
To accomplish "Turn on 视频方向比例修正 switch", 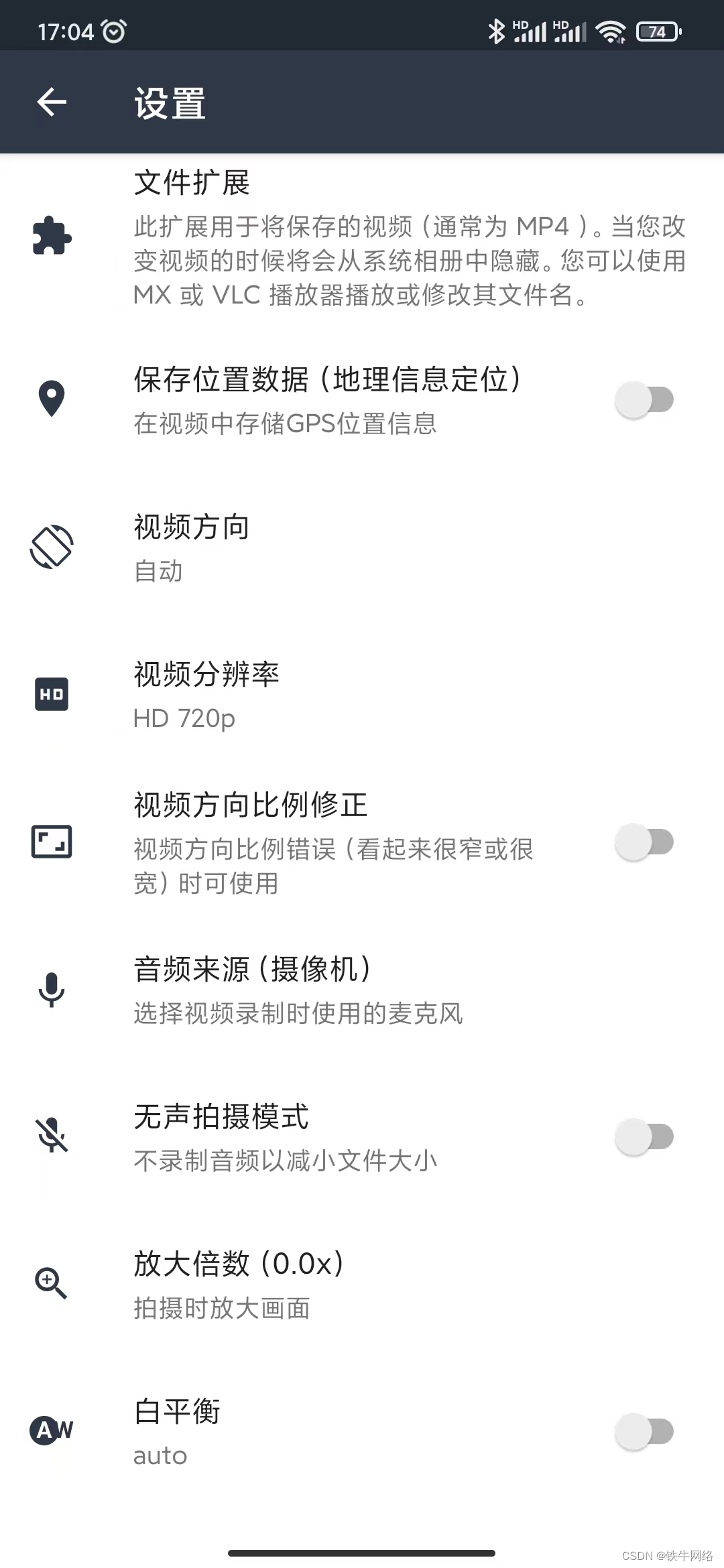I will pyautogui.click(x=644, y=842).
